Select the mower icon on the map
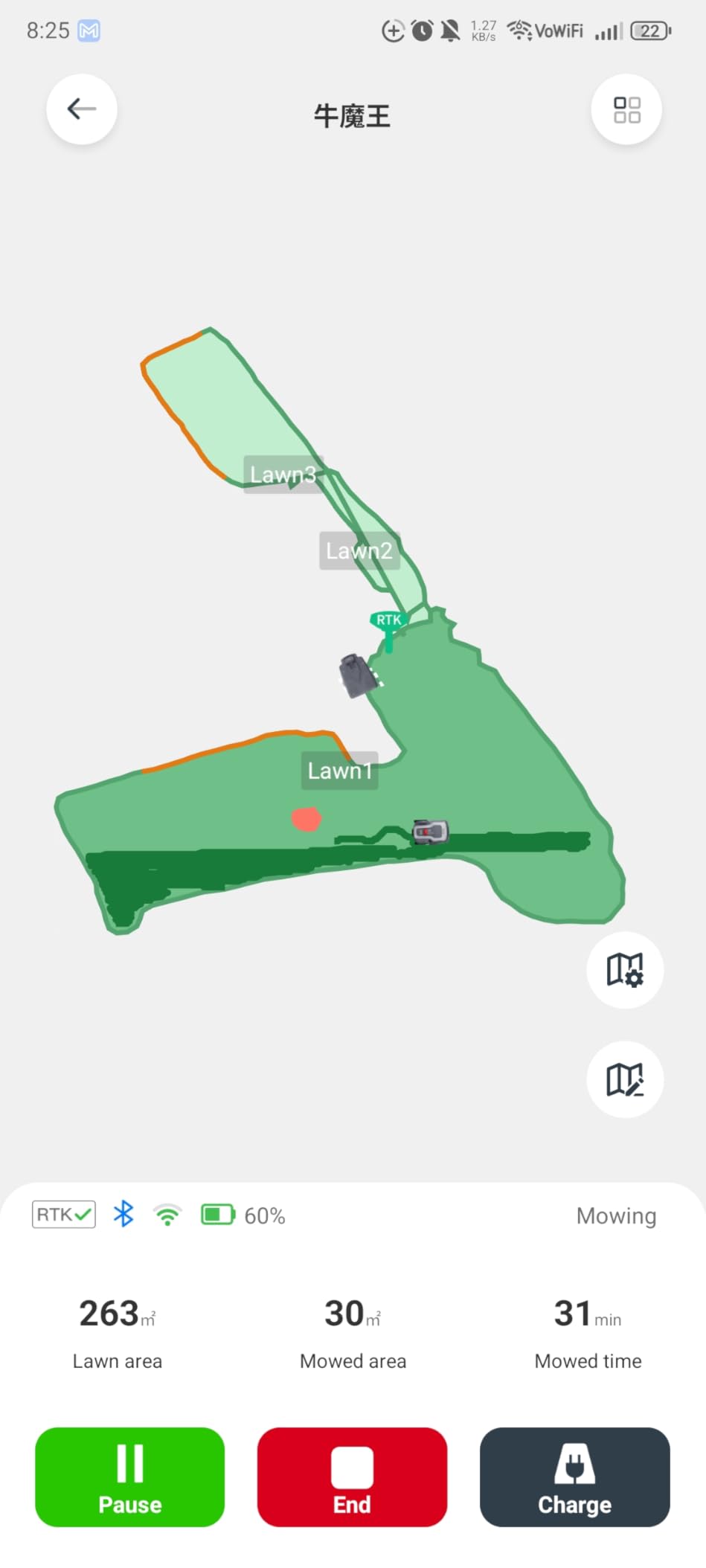The width and height of the screenshot is (706, 1568). [431, 831]
